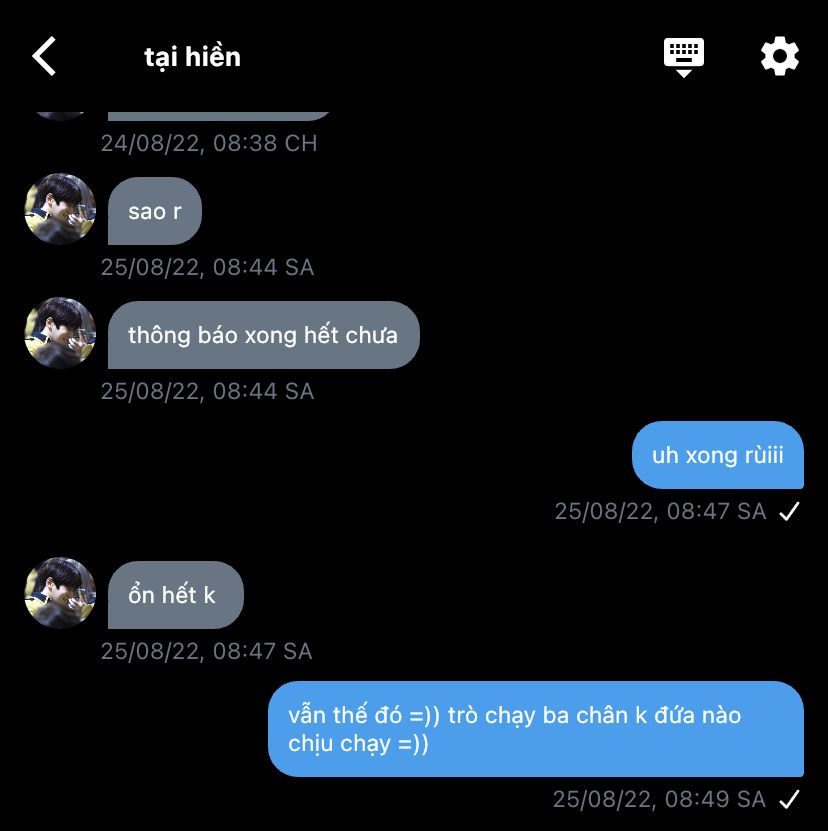Go back from tại hiền chat
This screenshot has width=828, height=831.
coord(45,56)
